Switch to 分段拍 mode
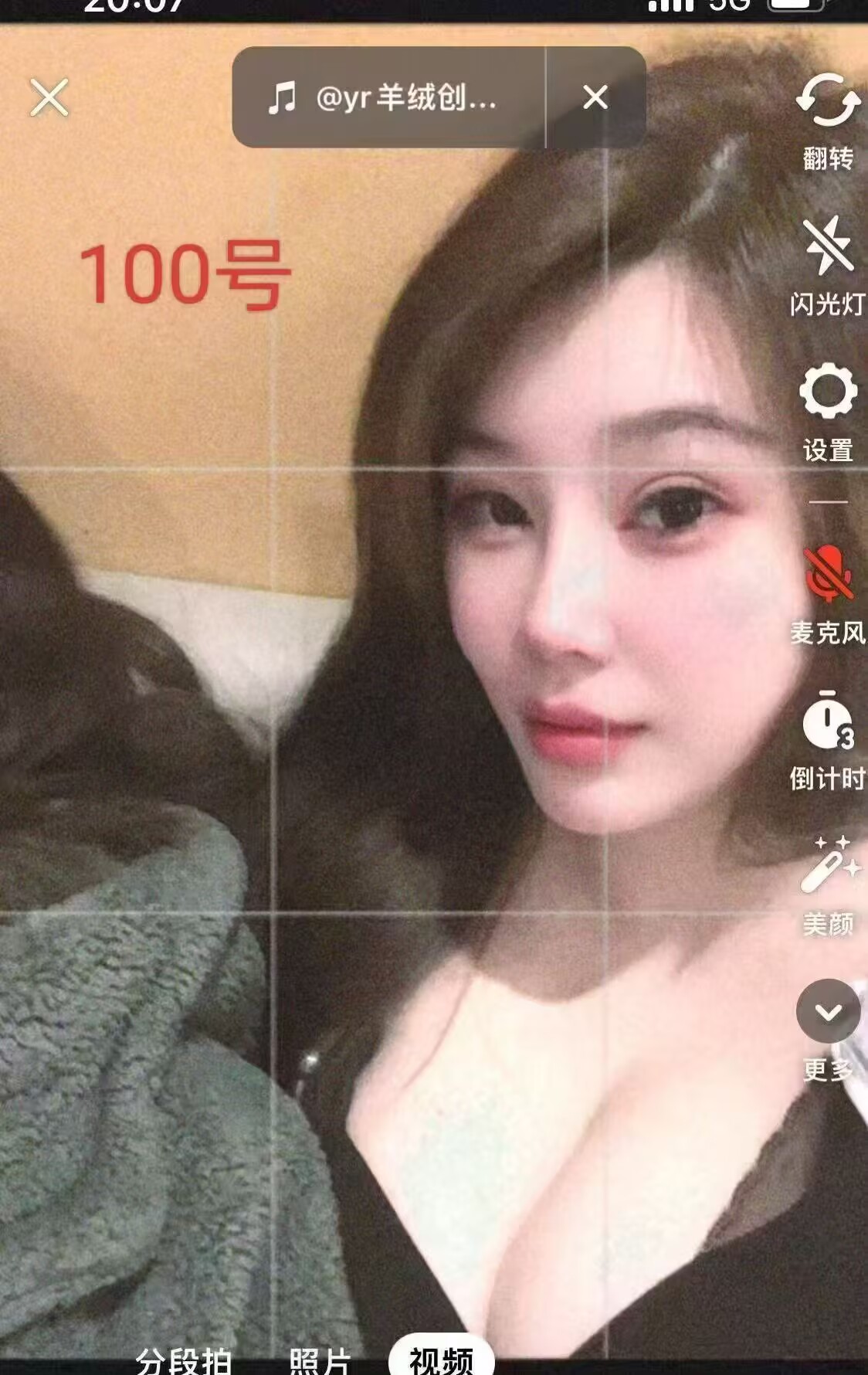Screen dimensions: 868x1375 (x=183, y=1360)
